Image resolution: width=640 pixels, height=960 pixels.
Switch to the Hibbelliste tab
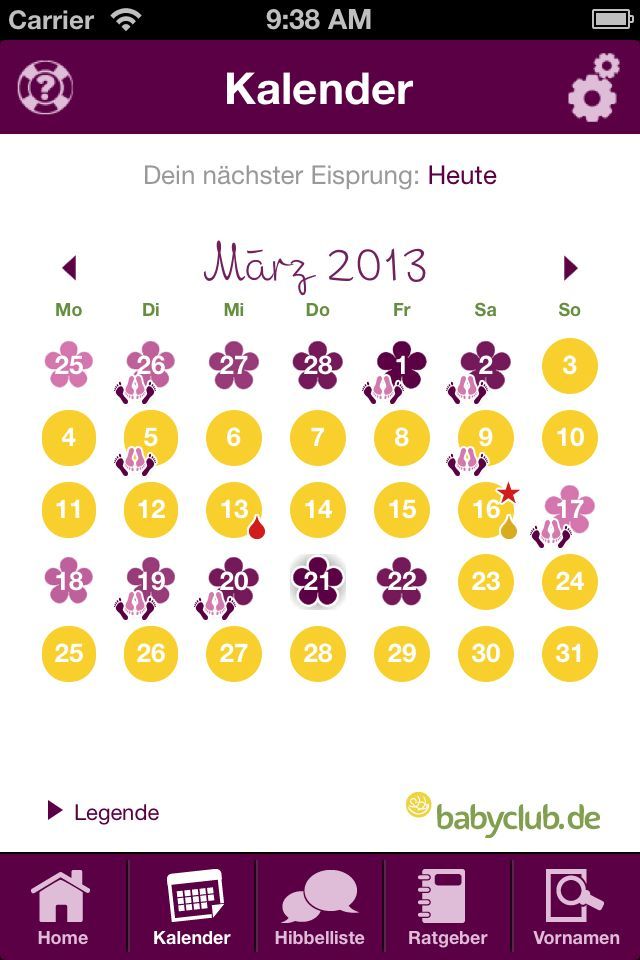(320, 908)
